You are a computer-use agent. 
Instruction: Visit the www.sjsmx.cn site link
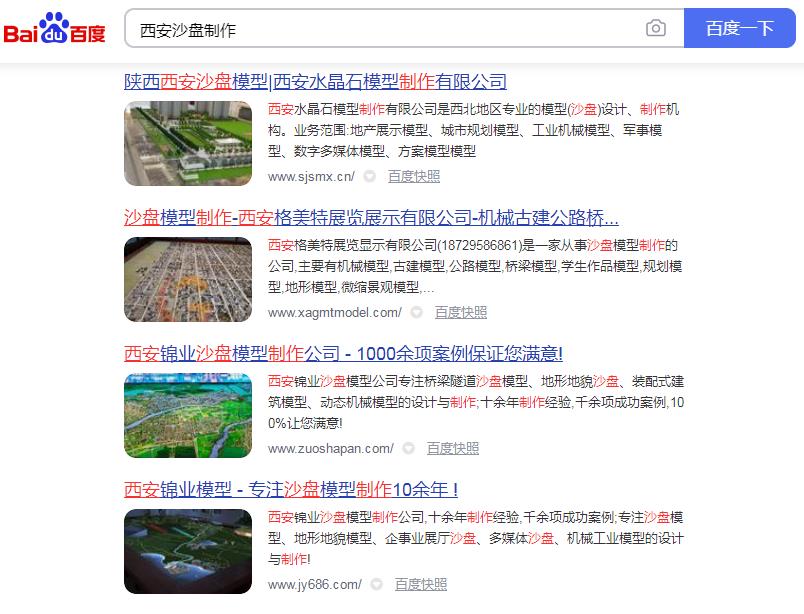pyautogui.click(x=311, y=176)
